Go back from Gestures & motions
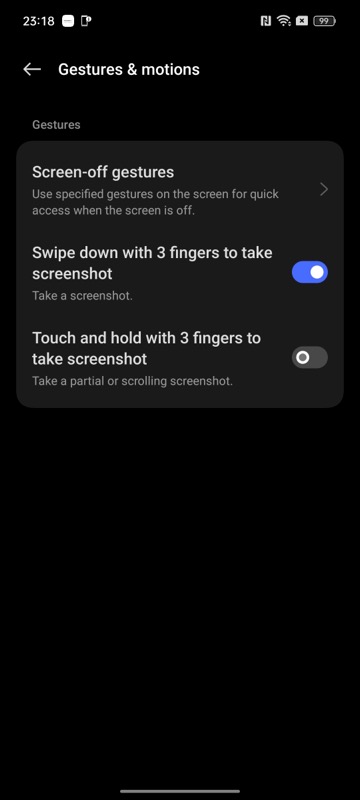 32,69
